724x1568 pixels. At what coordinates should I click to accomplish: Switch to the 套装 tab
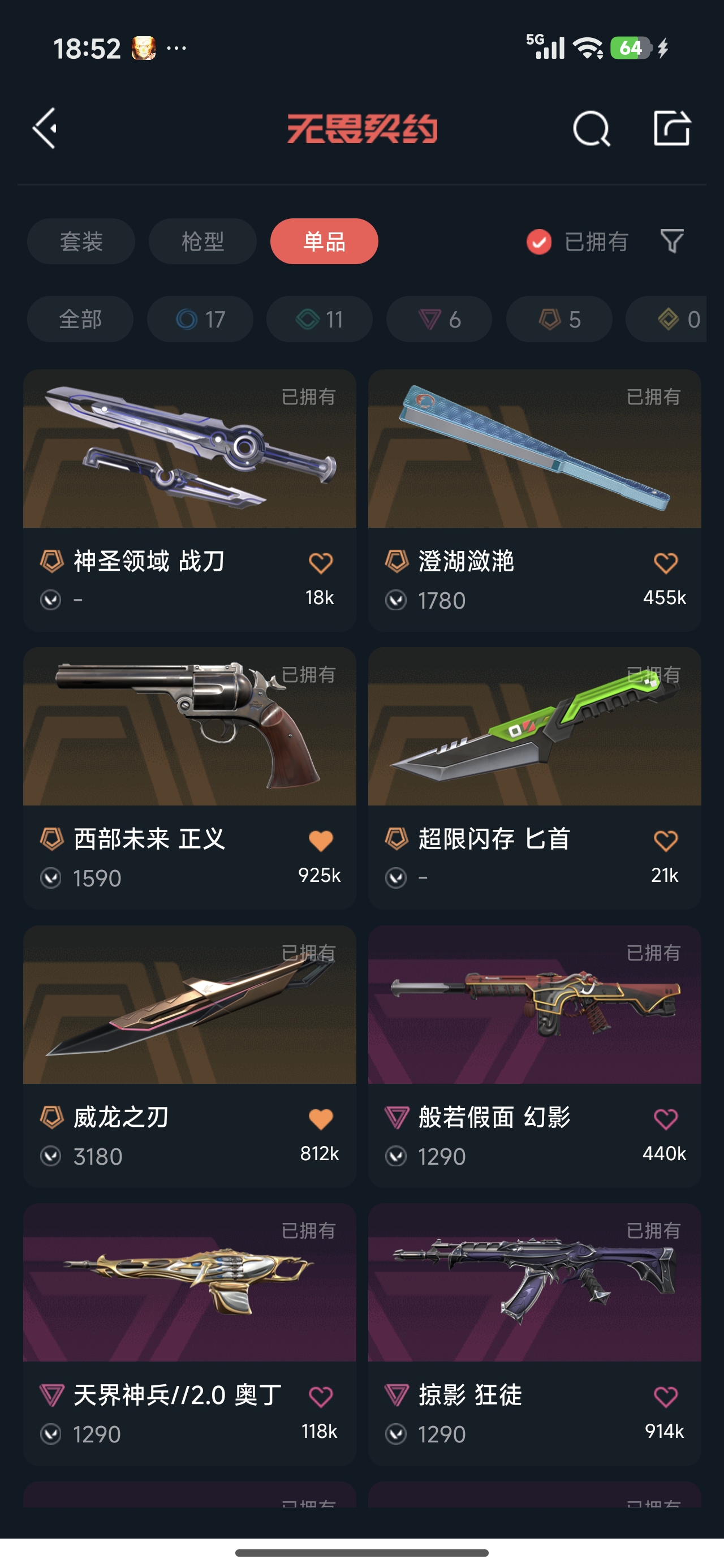pos(81,242)
